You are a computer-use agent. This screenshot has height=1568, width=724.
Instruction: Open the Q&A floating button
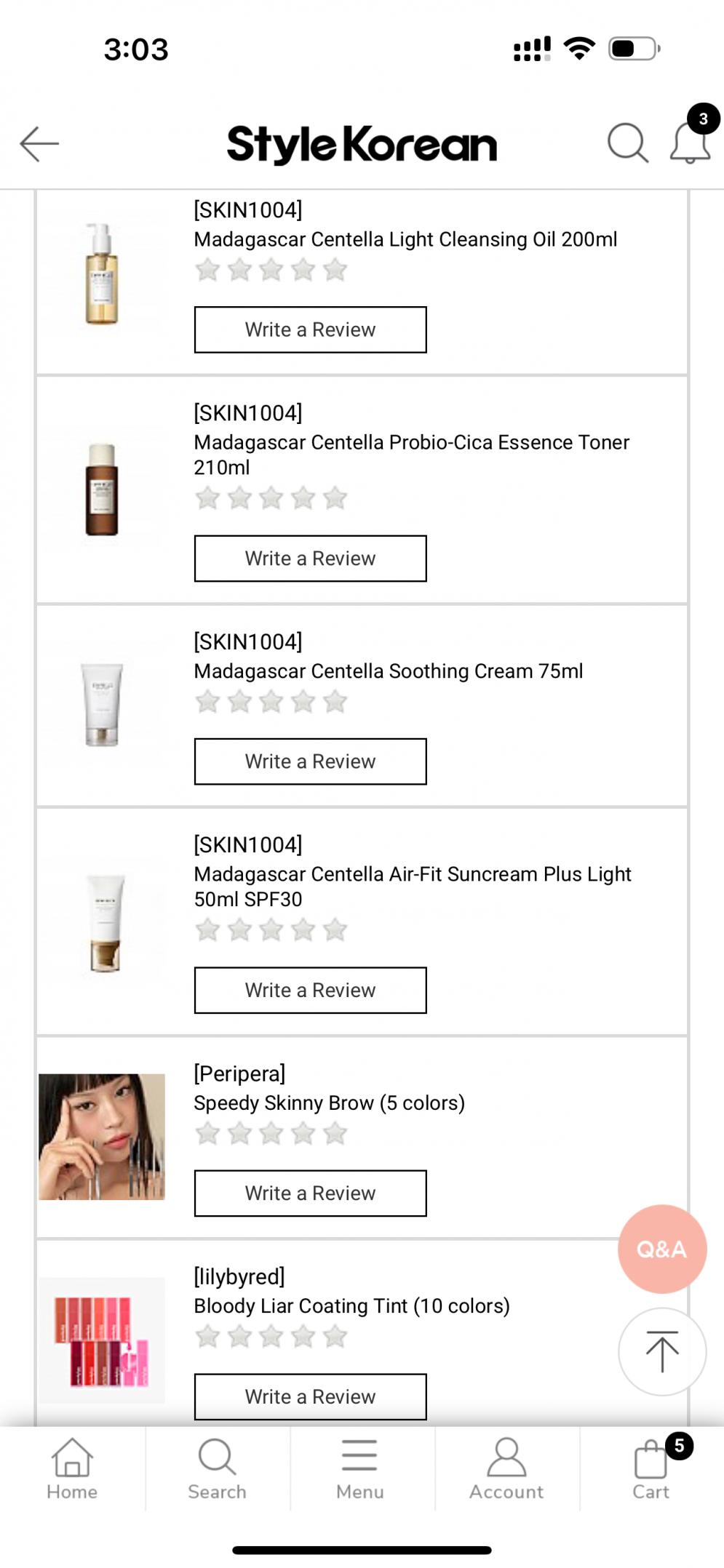(661, 1249)
